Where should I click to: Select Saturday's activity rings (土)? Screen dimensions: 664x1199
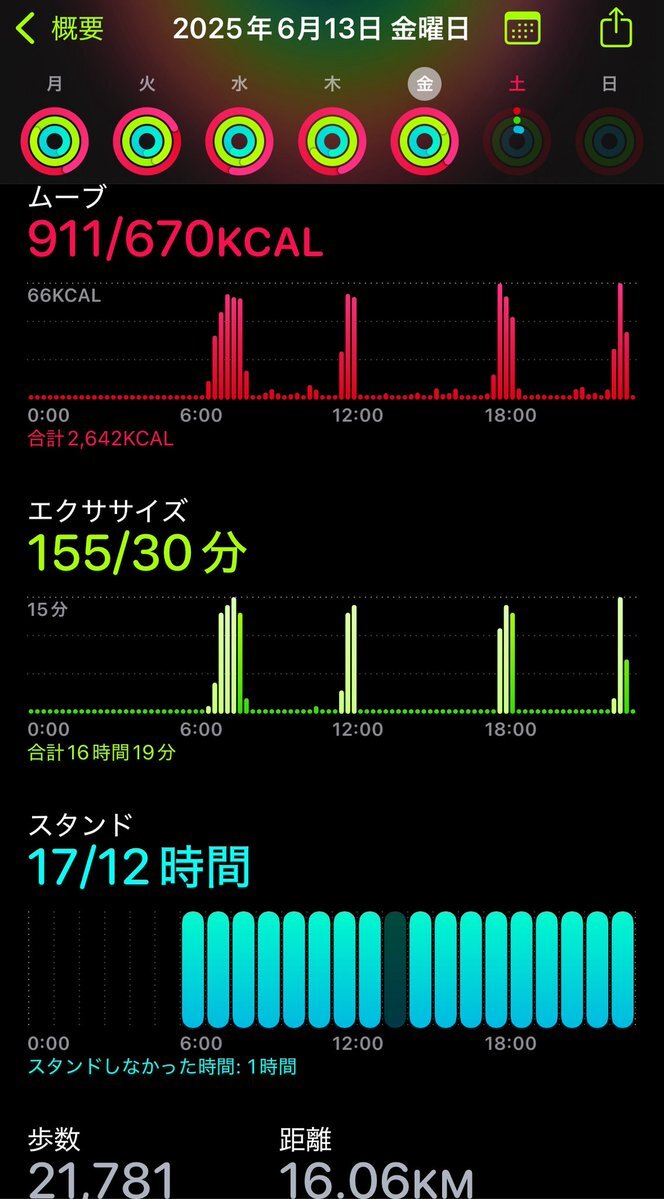pyautogui.click(x=517, y=141)
